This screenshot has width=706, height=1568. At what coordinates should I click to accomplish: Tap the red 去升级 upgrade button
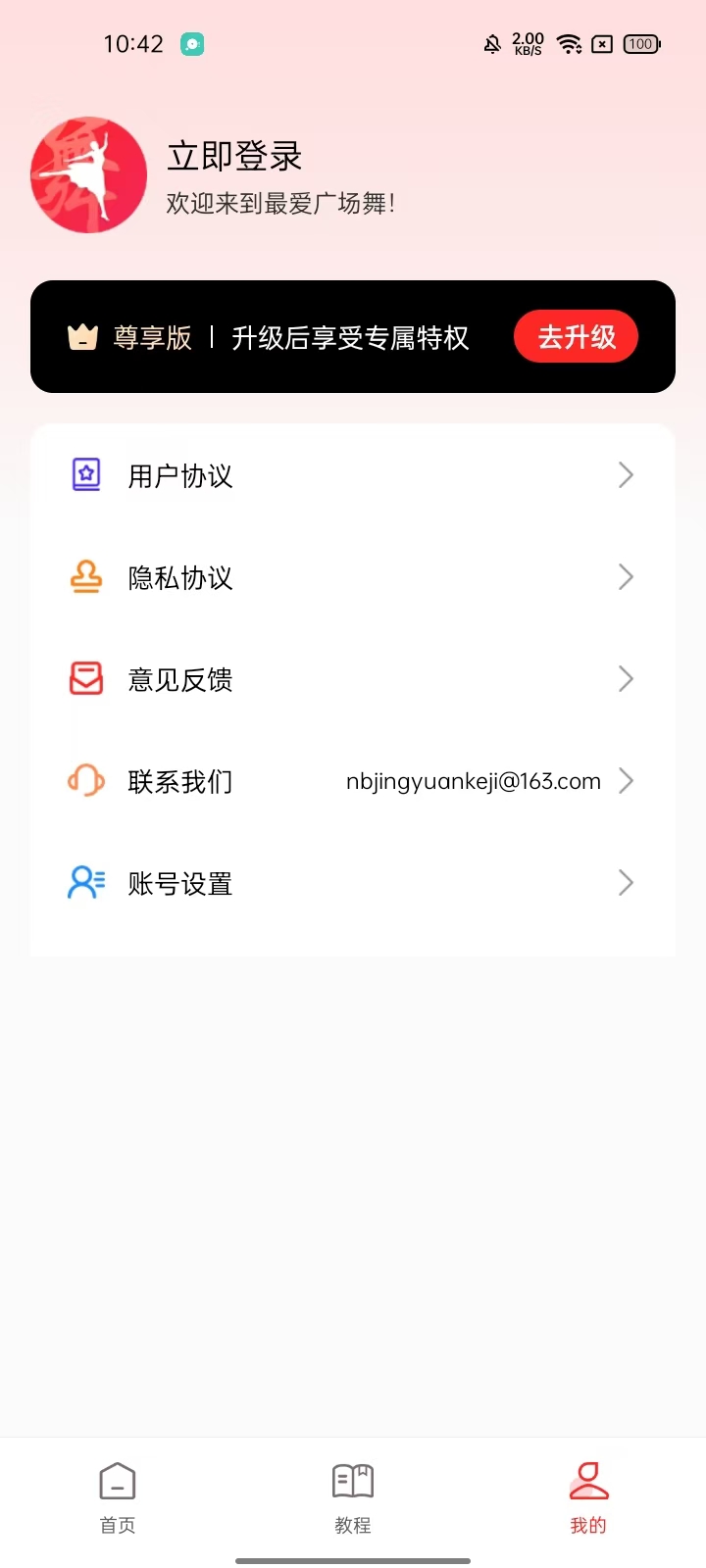[577, 337]
